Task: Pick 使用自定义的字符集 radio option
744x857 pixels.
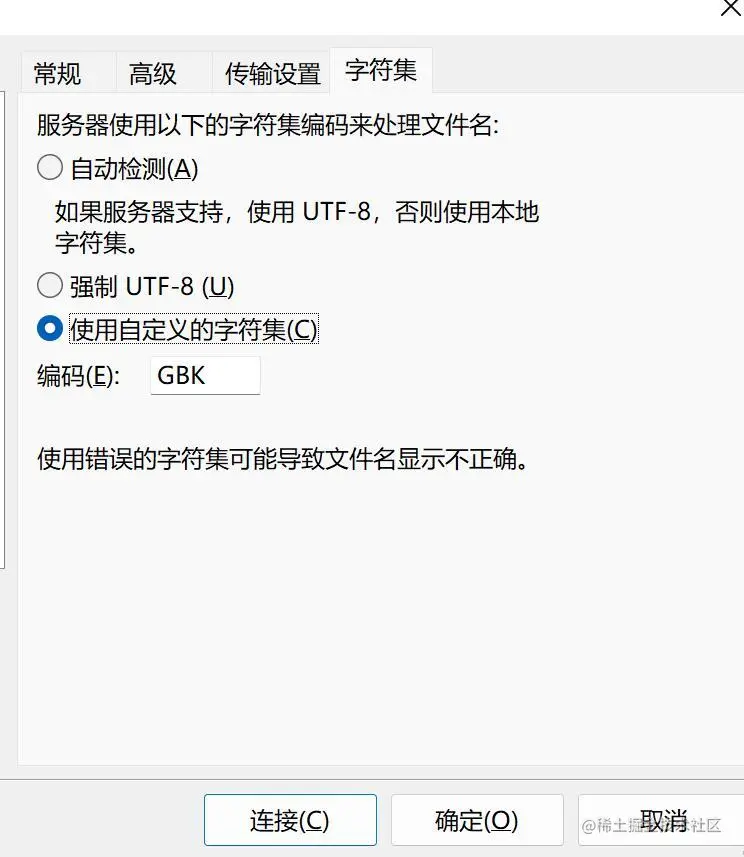Action: click(50, 329)
